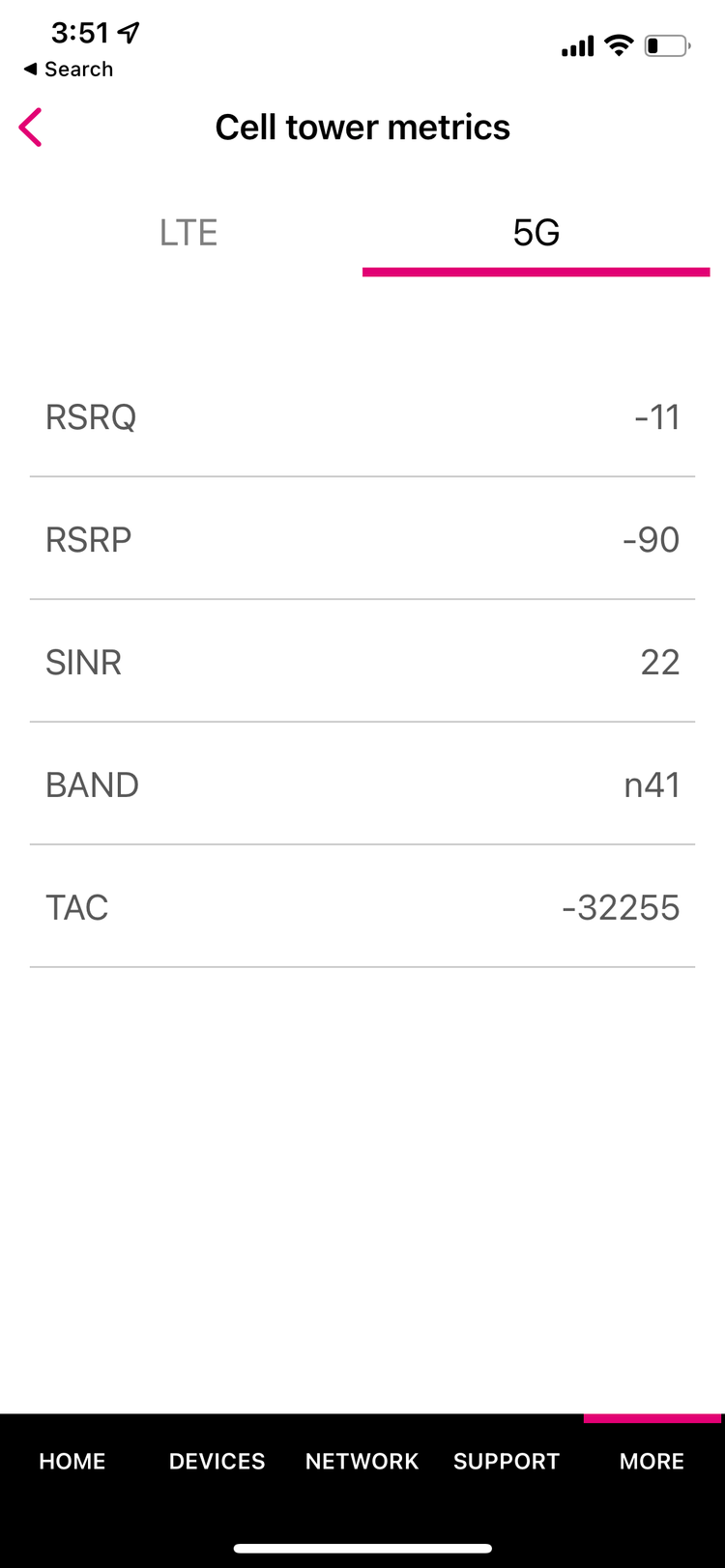Image resolution: width=725 pixels, height=1568 pixels.
Task: Return to Search in the status bar
Action: [x=69, y=70]
